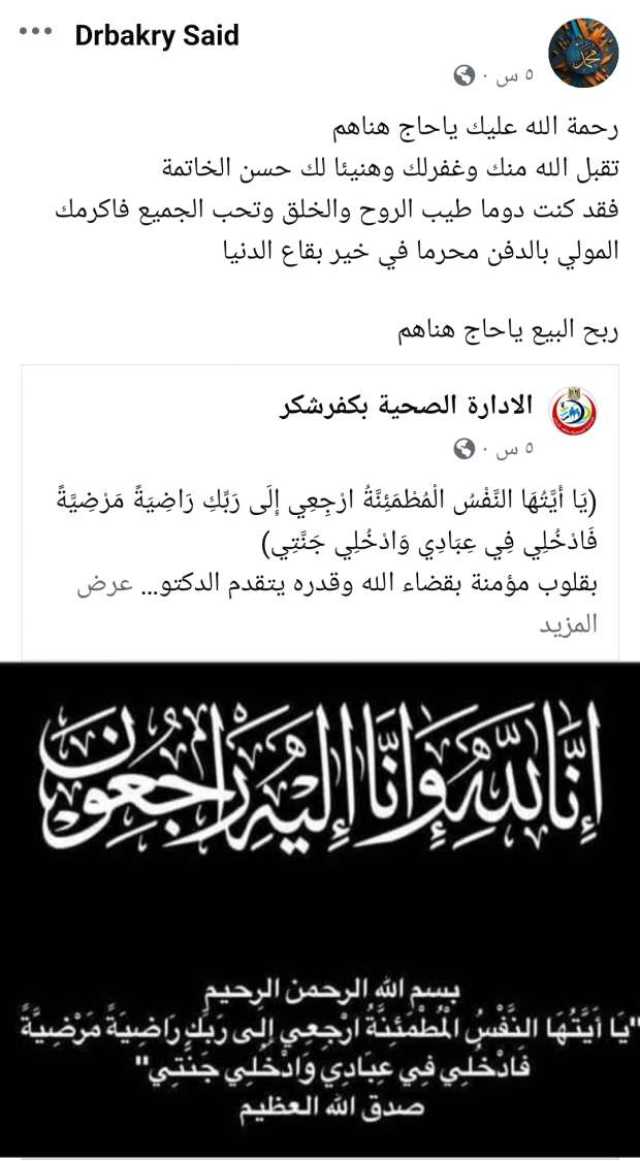Open Drbakry Said's profile name

(x=157, y=37)
